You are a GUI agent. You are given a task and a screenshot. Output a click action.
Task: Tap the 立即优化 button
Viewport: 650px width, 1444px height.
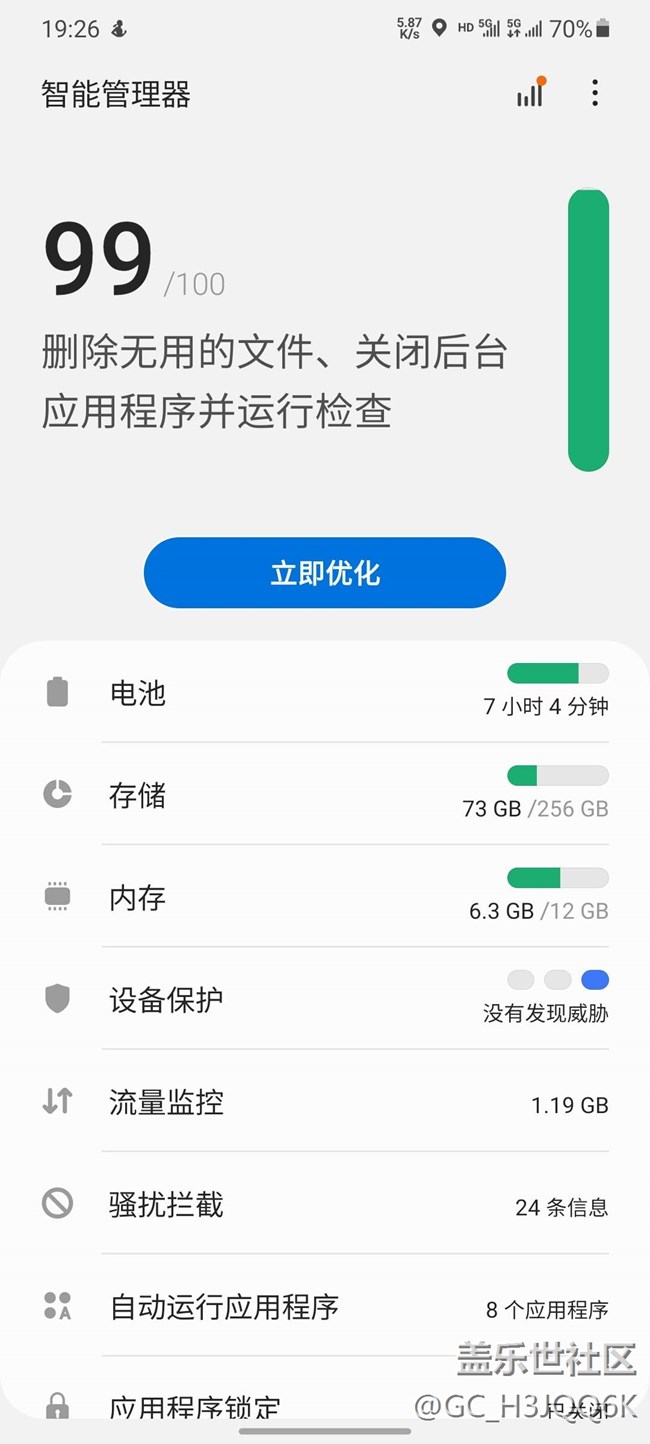point(325,573)
